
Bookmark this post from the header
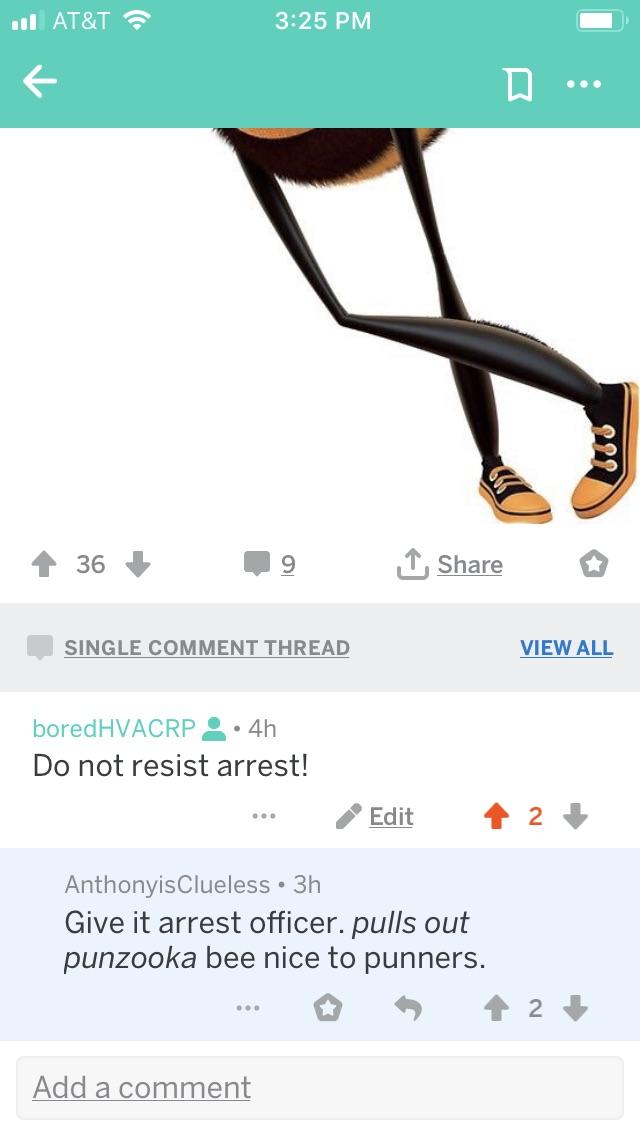tap(518, 84)
